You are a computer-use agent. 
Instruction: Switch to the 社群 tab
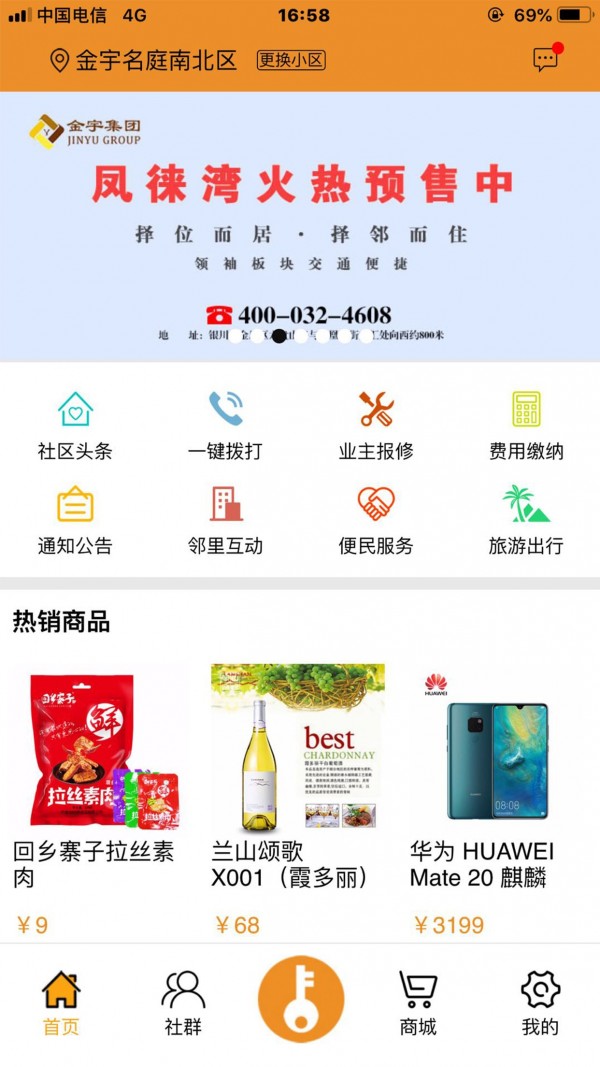[183, 1003]
